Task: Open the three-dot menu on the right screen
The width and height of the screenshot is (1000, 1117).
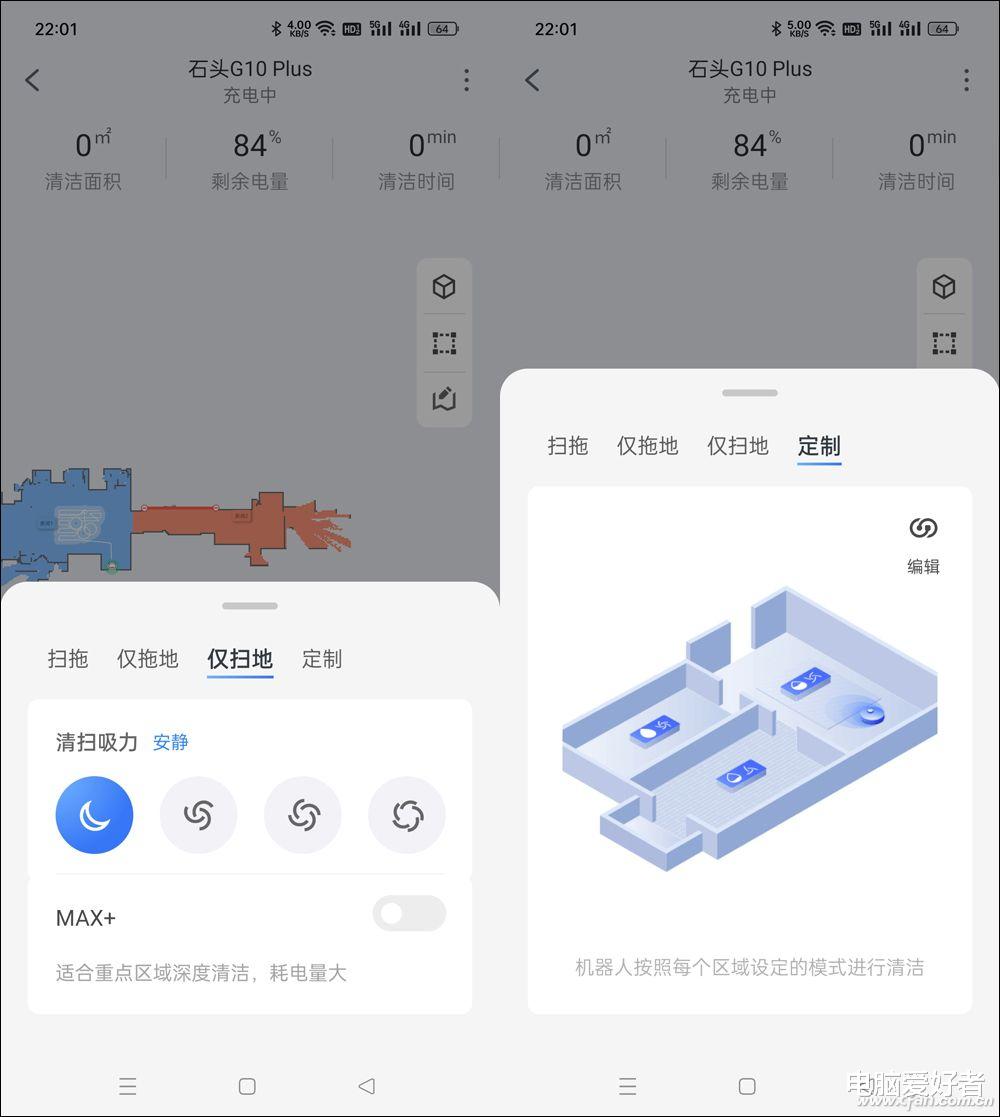Action: pyautogui.click(x=966, y=80)
